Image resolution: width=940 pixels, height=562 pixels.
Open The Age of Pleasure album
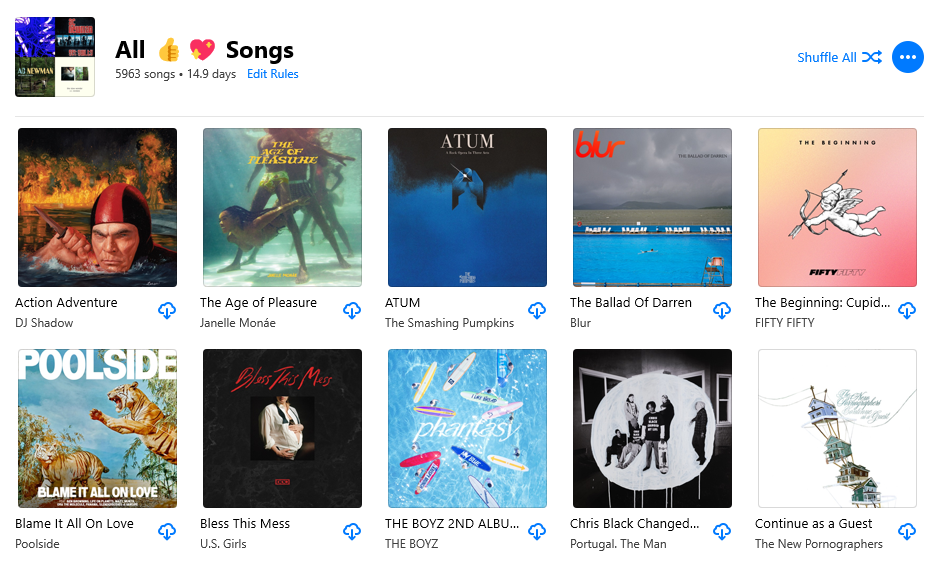click(282, 207)
